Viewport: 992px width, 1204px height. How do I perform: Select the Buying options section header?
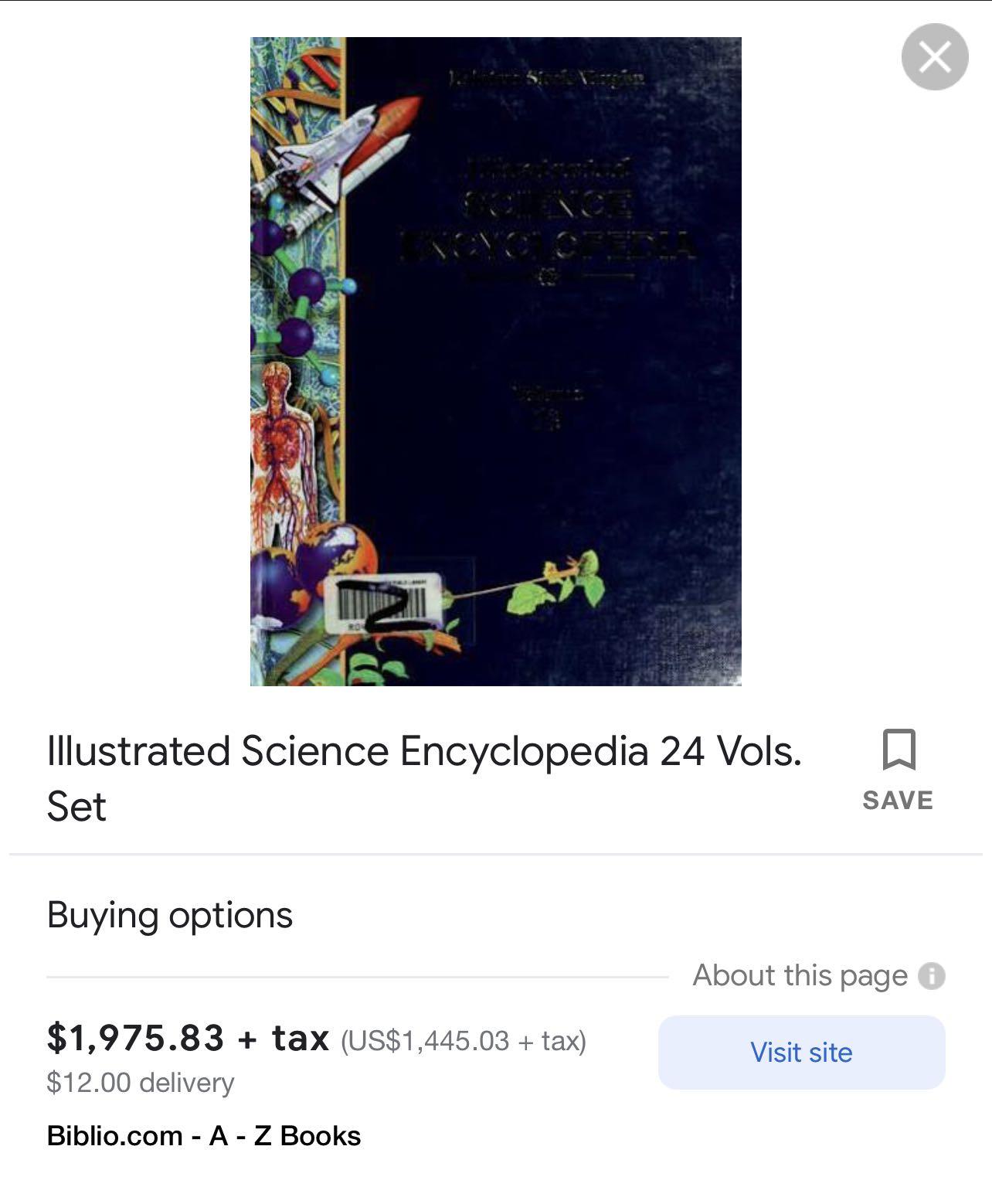point(169,917)
